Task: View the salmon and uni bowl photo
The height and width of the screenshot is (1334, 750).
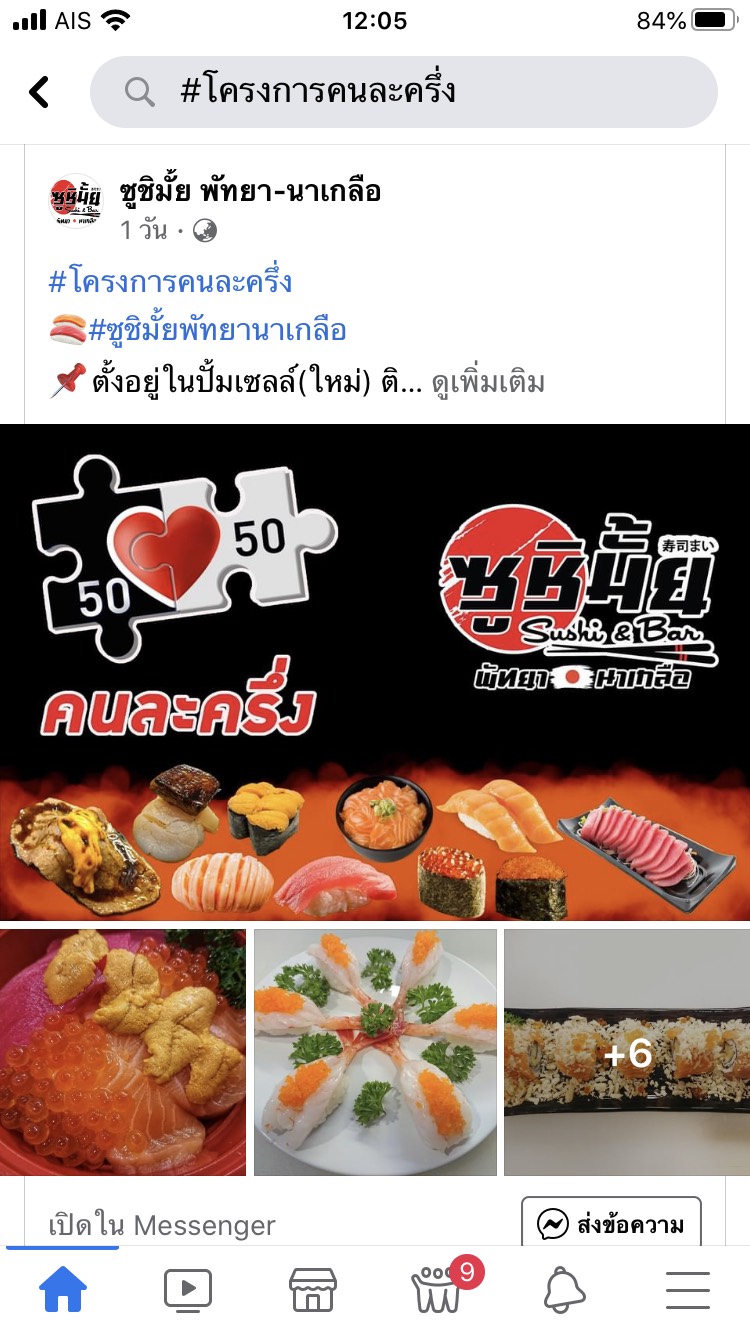Action: coord(122,1052)
